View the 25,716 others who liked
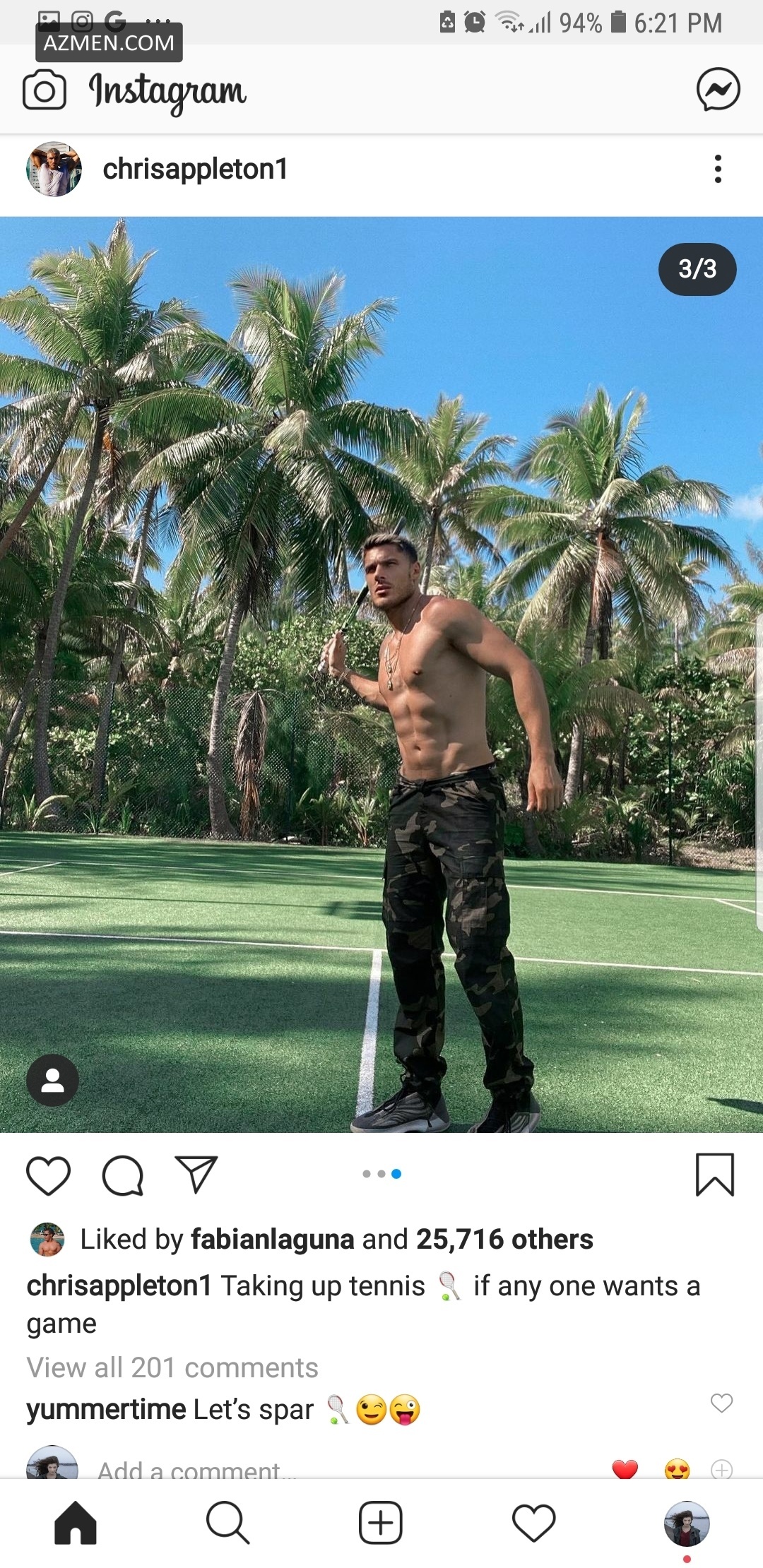This screenshot has width=763, height=1568. coord(504,1240)
